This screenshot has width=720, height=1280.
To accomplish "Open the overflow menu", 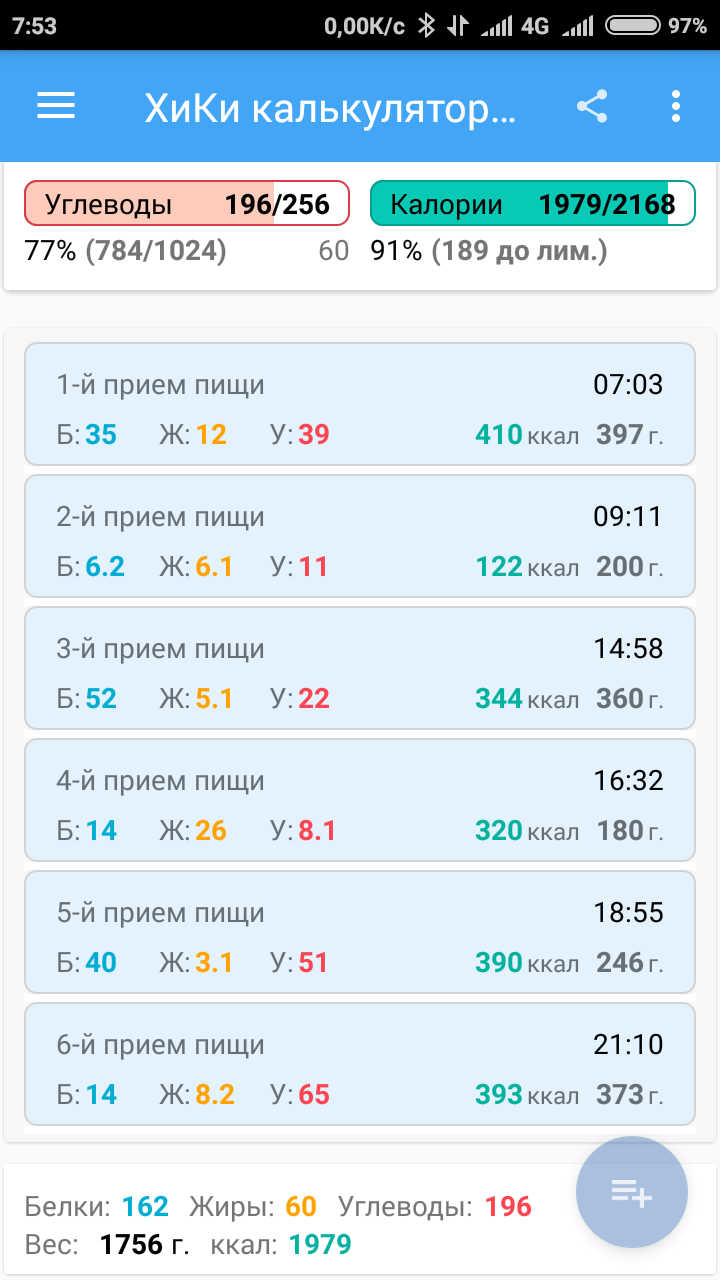I will click(x=676, y=106).
